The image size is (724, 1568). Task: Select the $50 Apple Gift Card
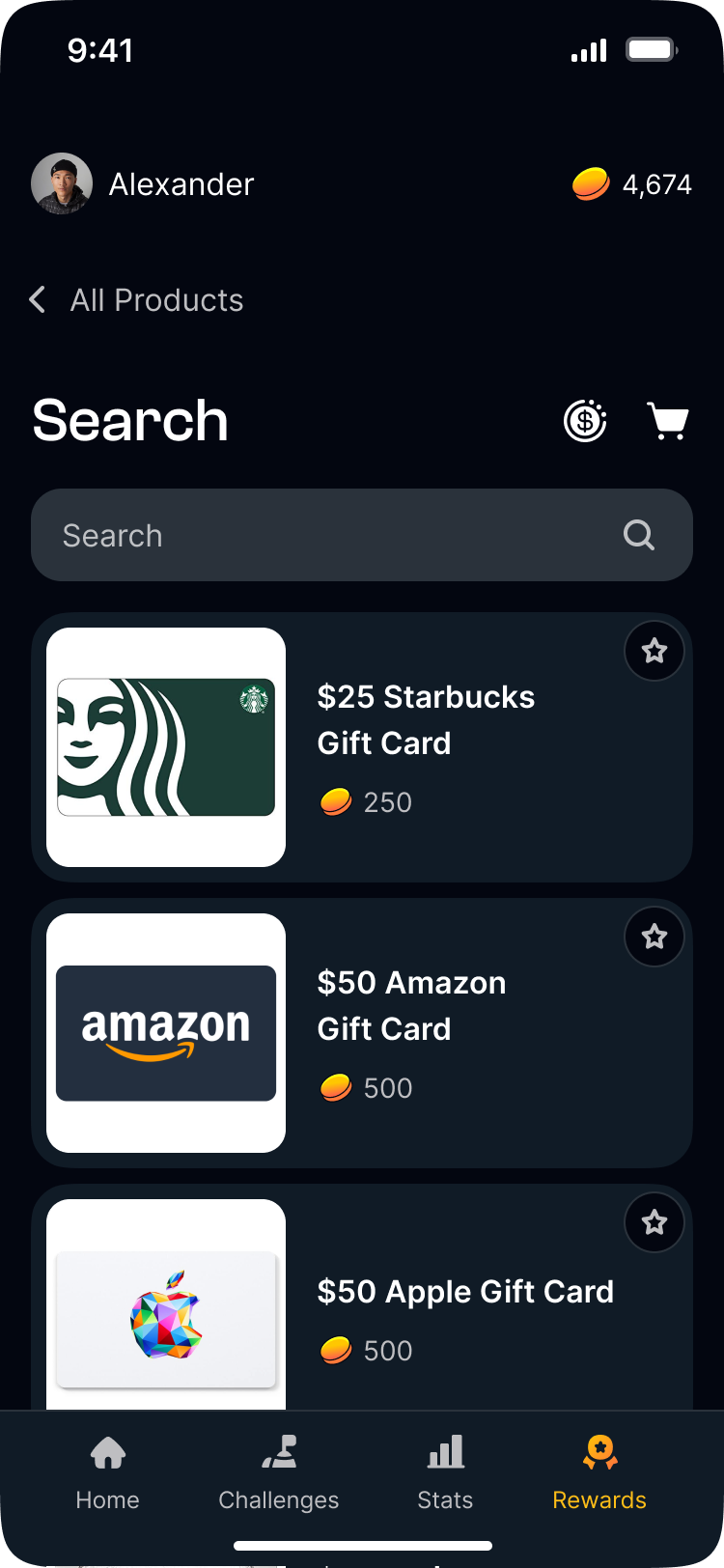click(465, 1292)
